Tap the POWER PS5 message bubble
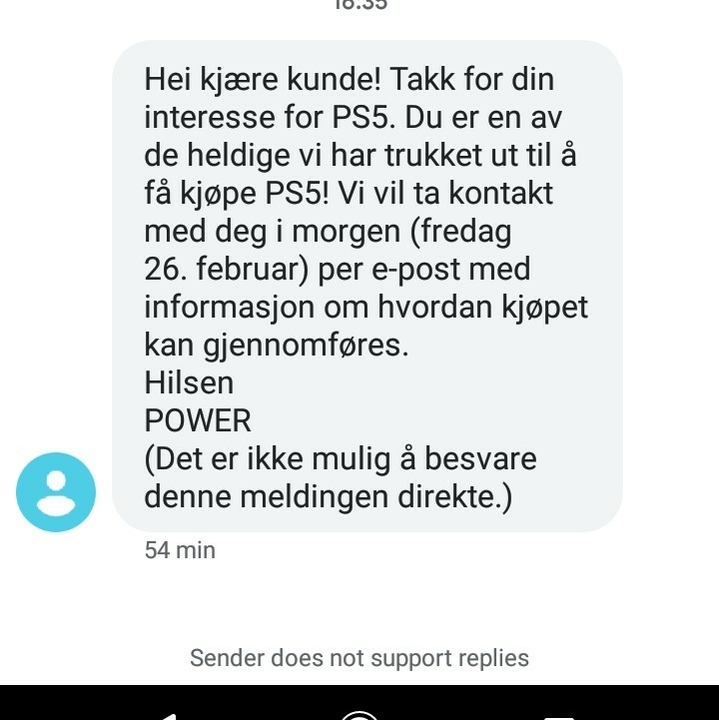 tap(367, 286)
